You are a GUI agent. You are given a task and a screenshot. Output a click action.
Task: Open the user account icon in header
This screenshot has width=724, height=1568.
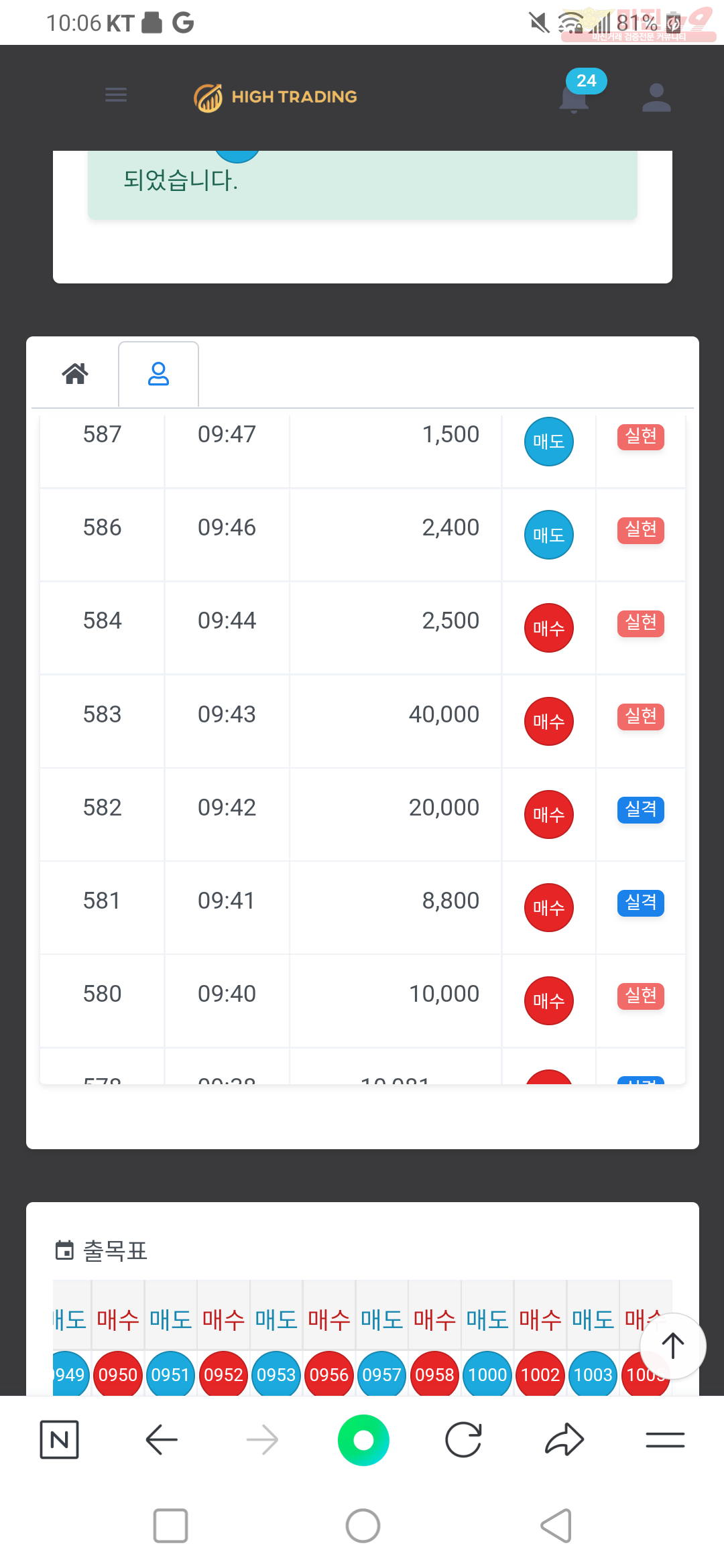point(656,98)
